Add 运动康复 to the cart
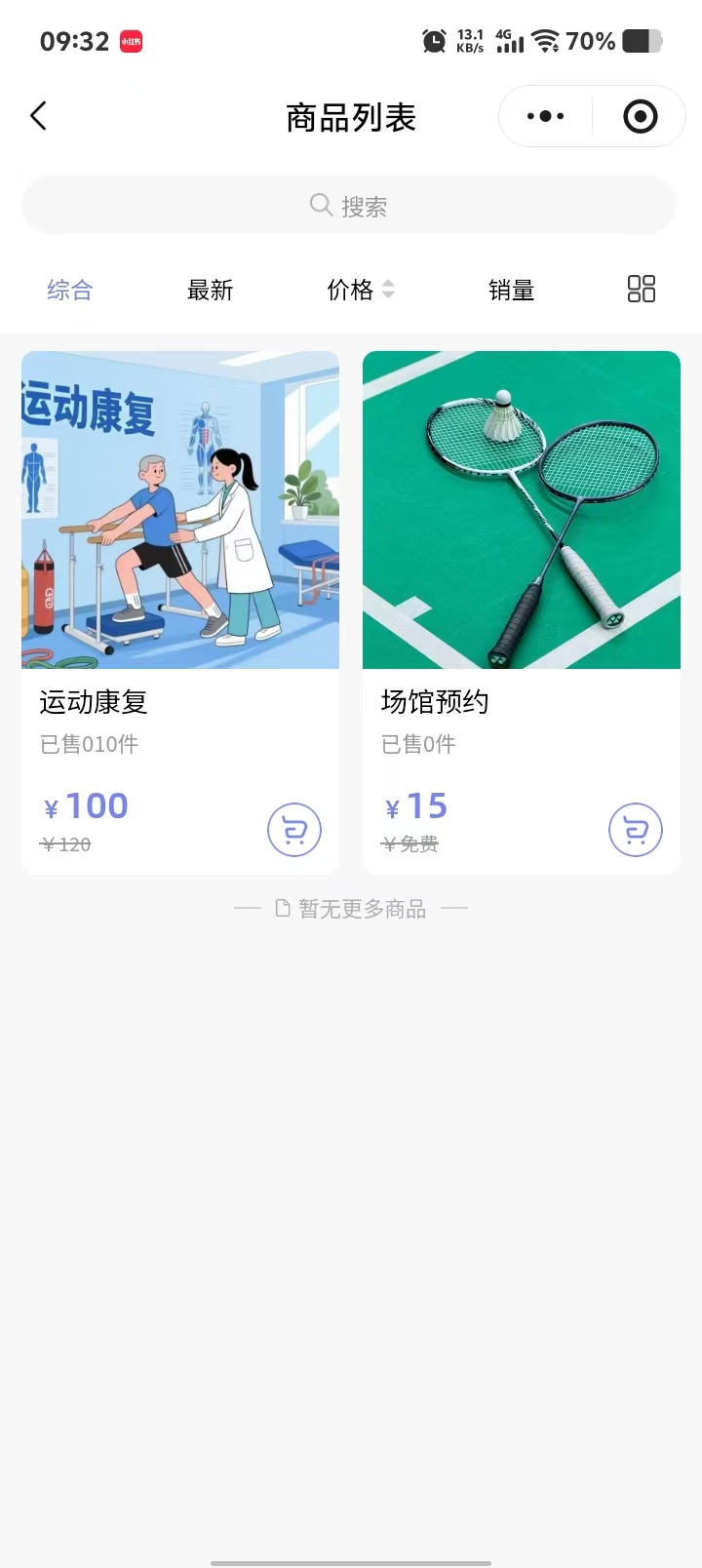This screenshot has width=702, height=1568. pyautogui.click(x=294, y=830)
